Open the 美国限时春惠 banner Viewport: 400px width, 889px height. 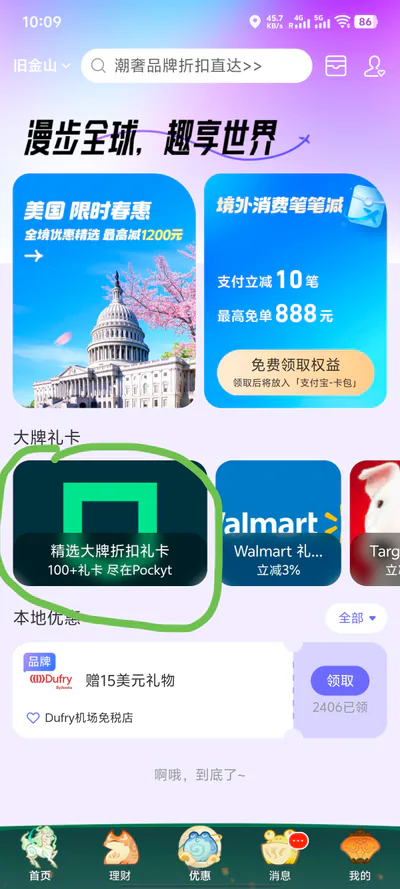click(x=104, y=290)
